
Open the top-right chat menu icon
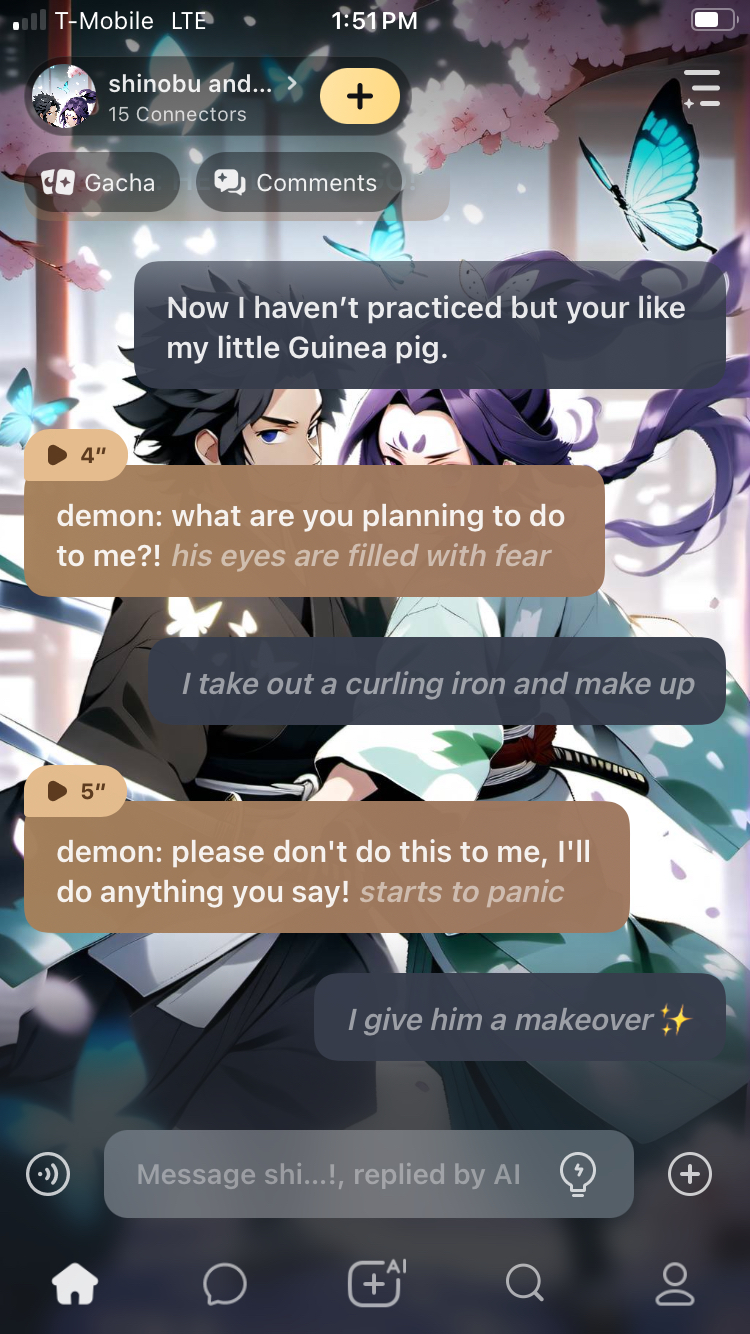tap(702, 89)
